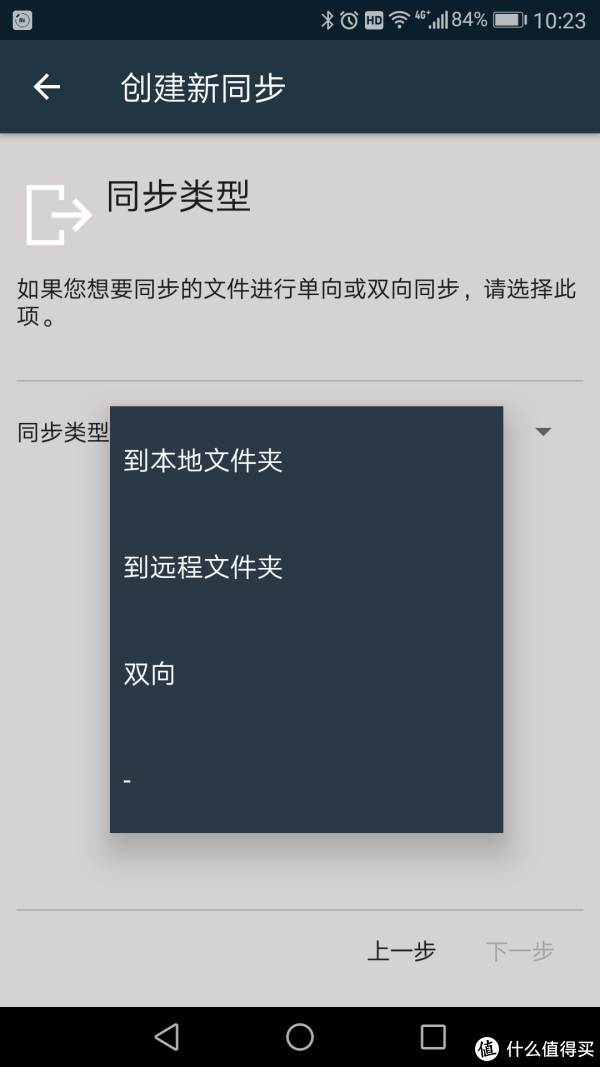The image size is (600, 1067).
Task: Open system recent apps
Action: [433, 1037]
